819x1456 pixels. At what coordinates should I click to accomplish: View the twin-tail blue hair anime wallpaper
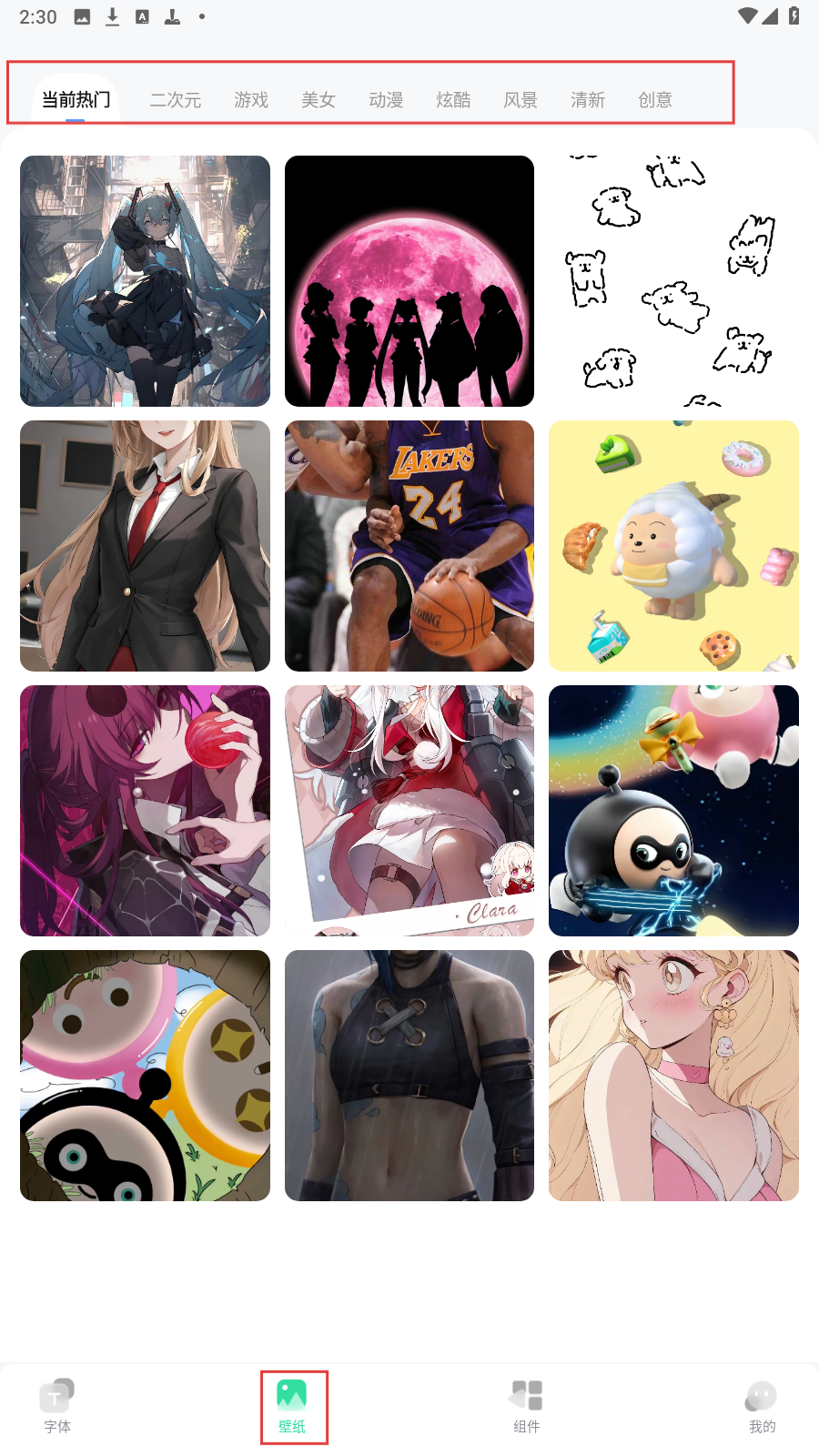[x=145, y=281]
